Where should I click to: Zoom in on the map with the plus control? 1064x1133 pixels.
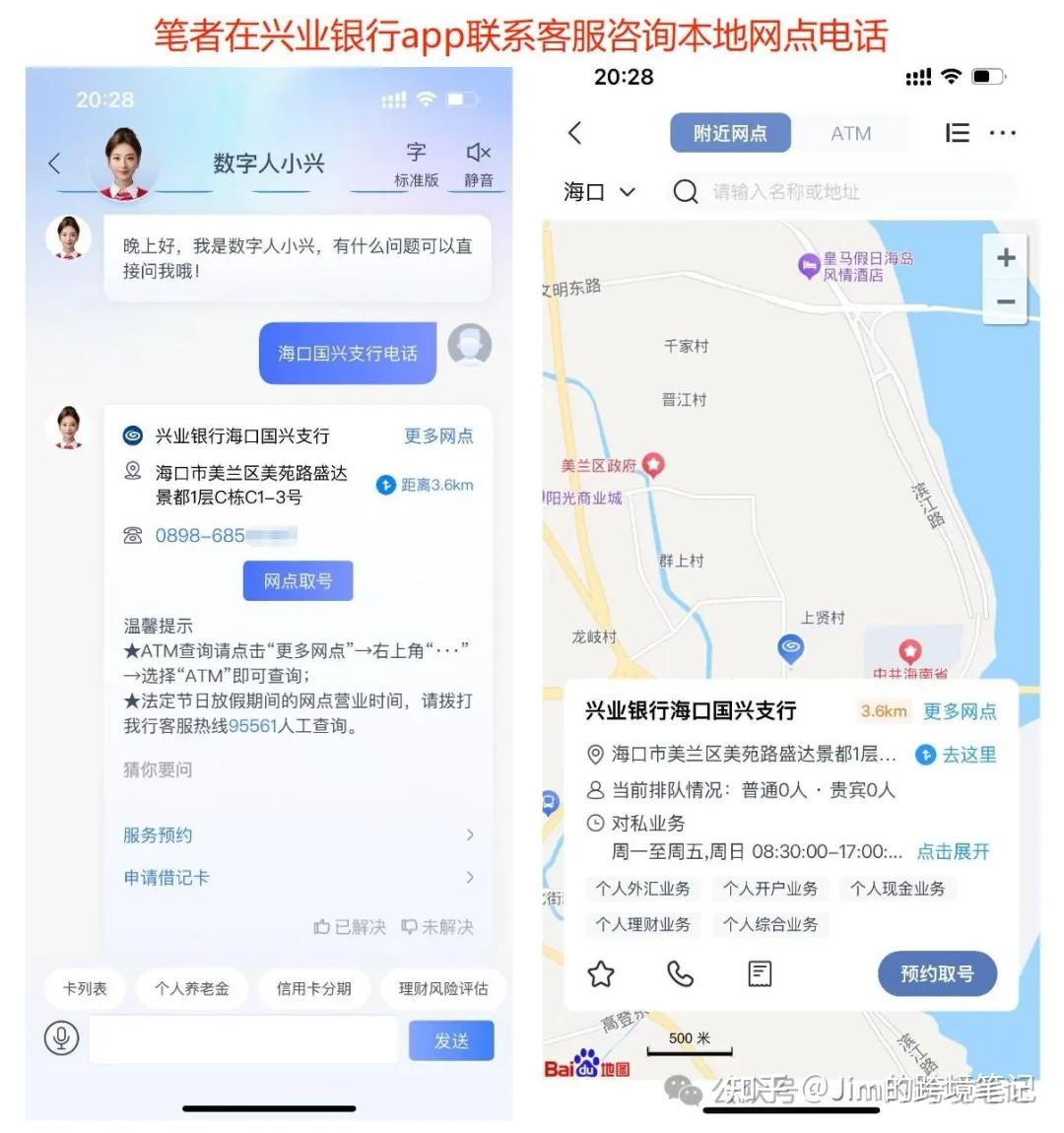tap(1005, 257)
